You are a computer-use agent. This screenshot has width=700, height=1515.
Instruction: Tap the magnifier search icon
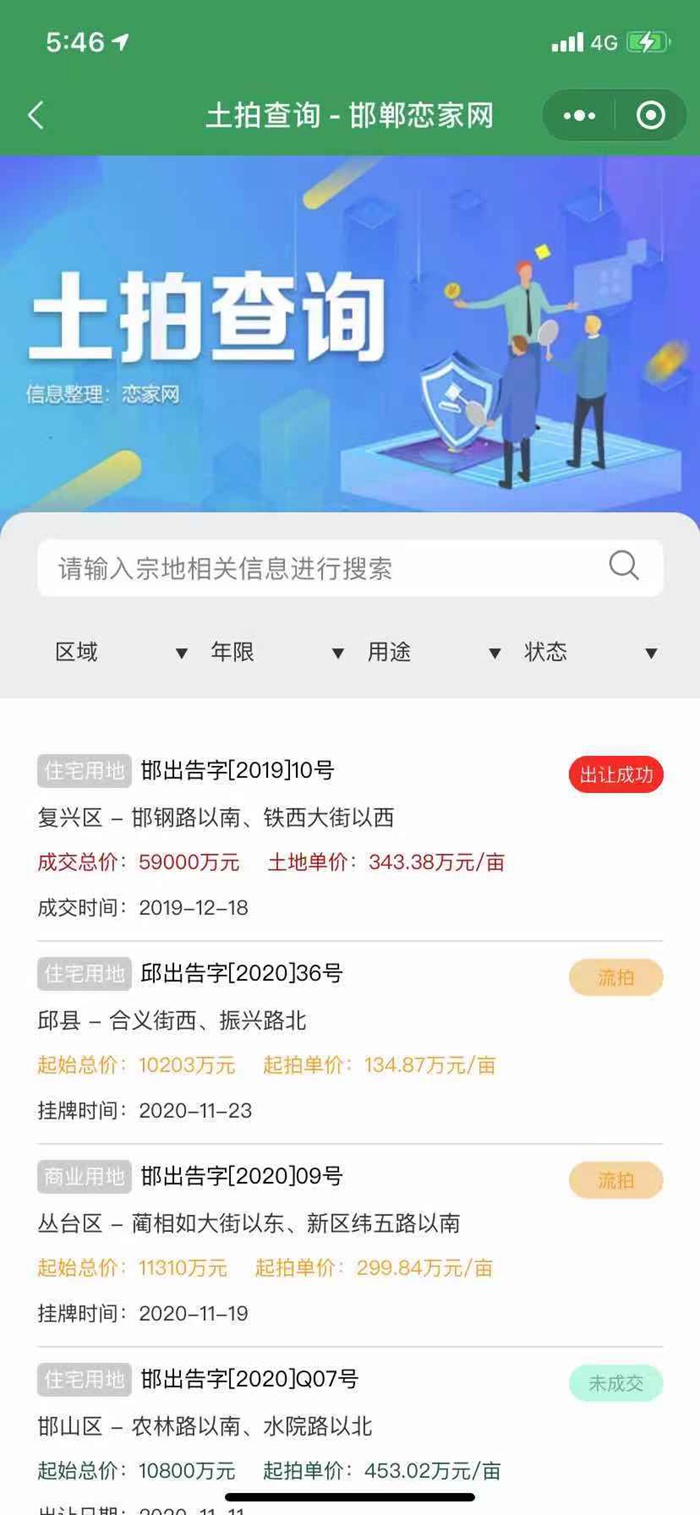(624, 566)
